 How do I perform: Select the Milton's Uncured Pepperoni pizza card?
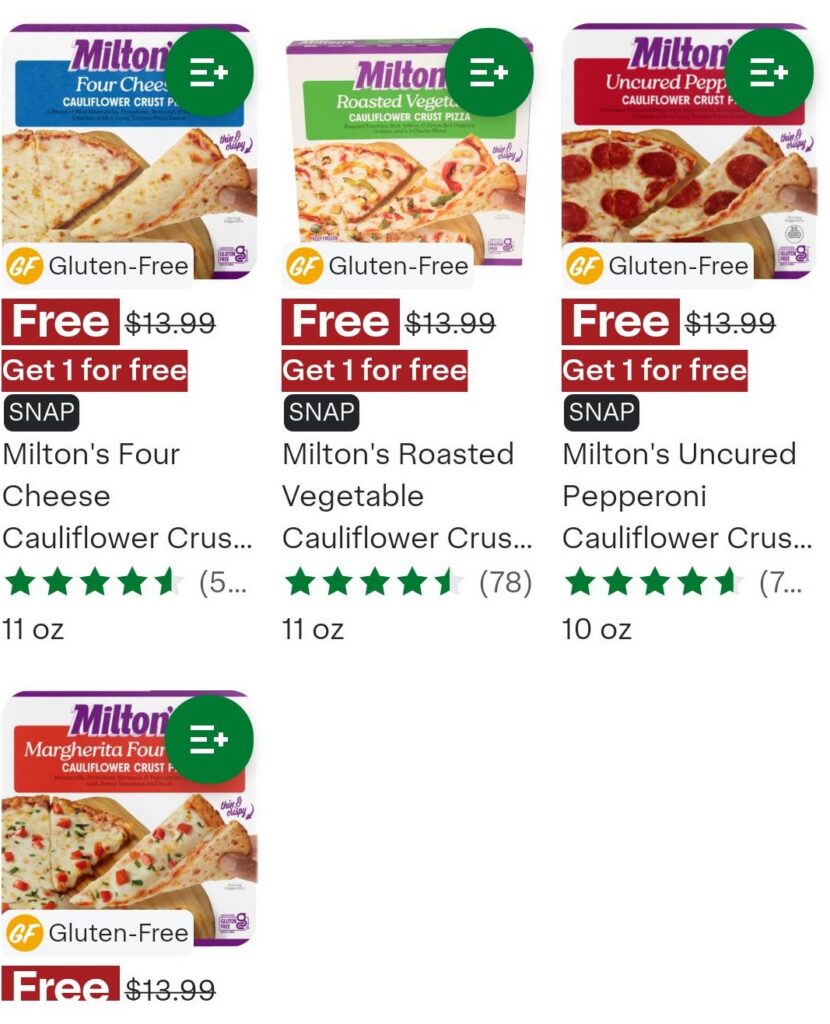[x=687, y=496]
